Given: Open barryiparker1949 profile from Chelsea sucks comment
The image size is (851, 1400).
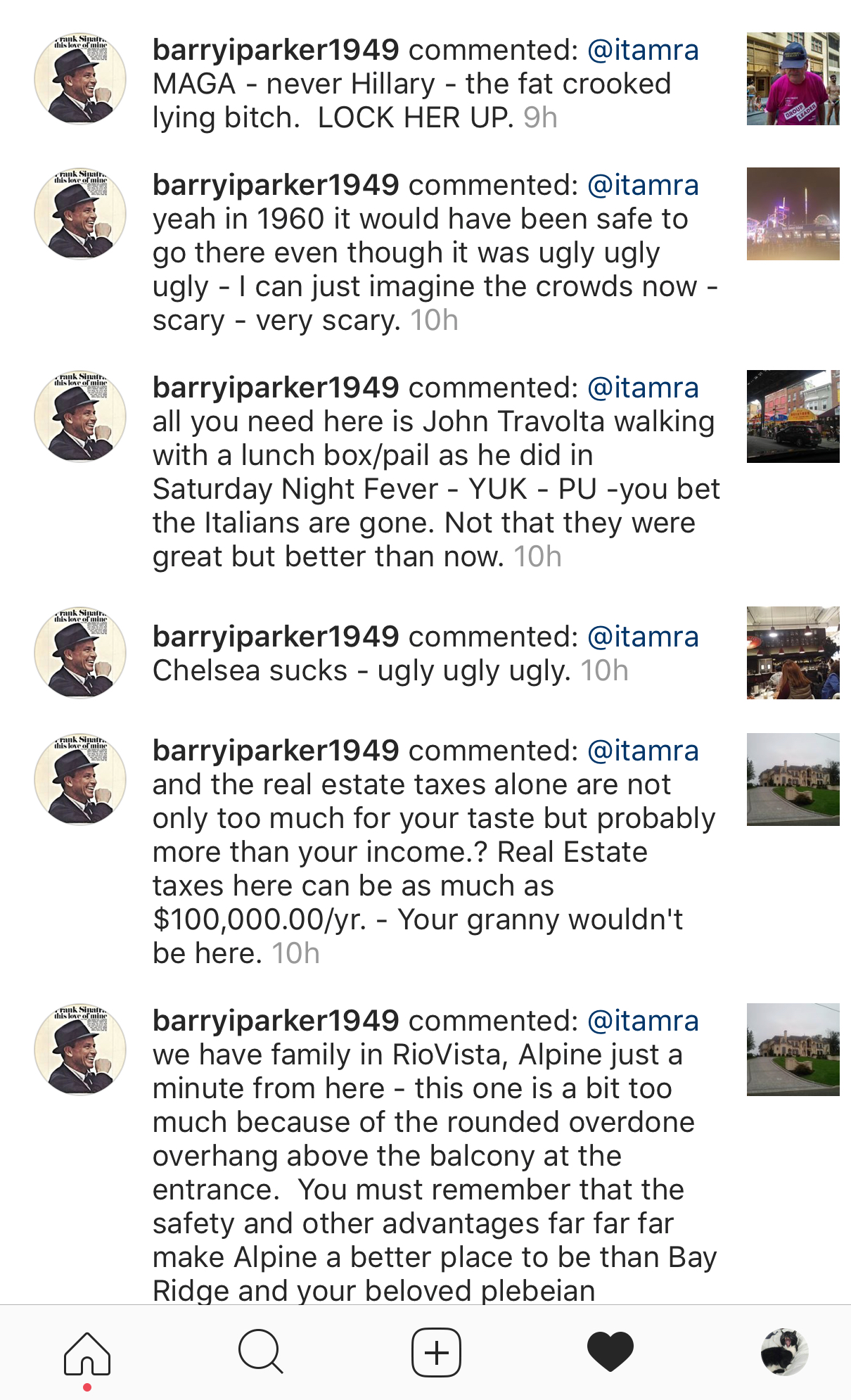Looking at the screenshot, I should coord(276,637).
